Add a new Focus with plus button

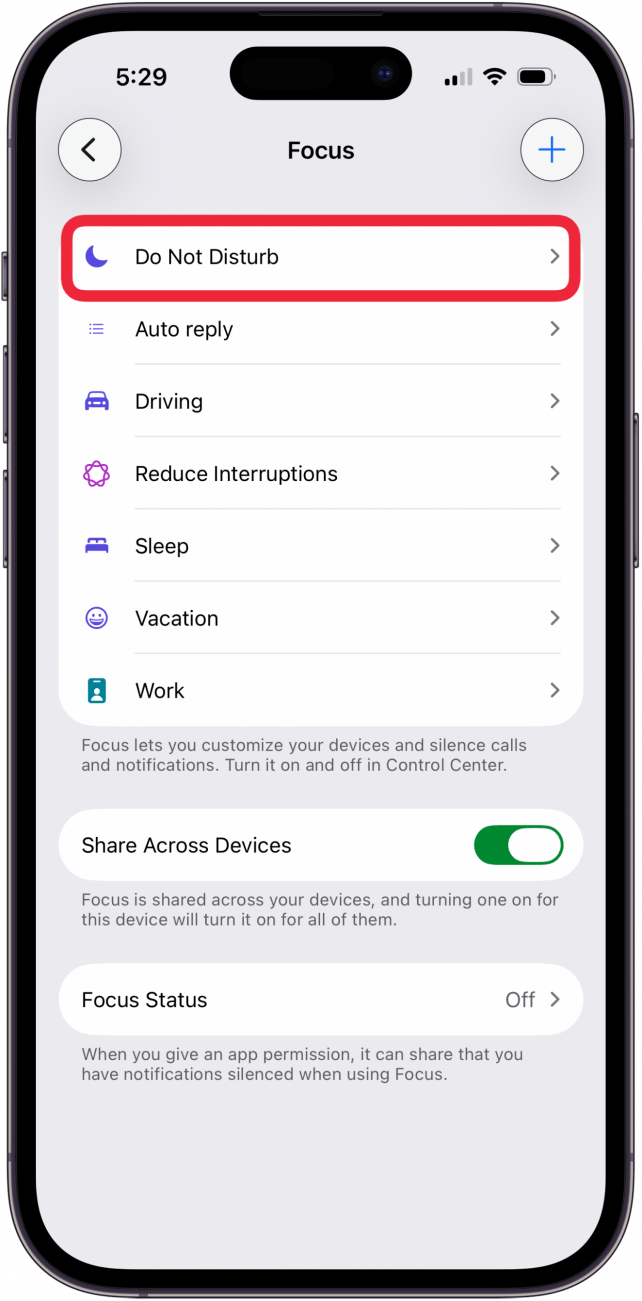[551, 150]
